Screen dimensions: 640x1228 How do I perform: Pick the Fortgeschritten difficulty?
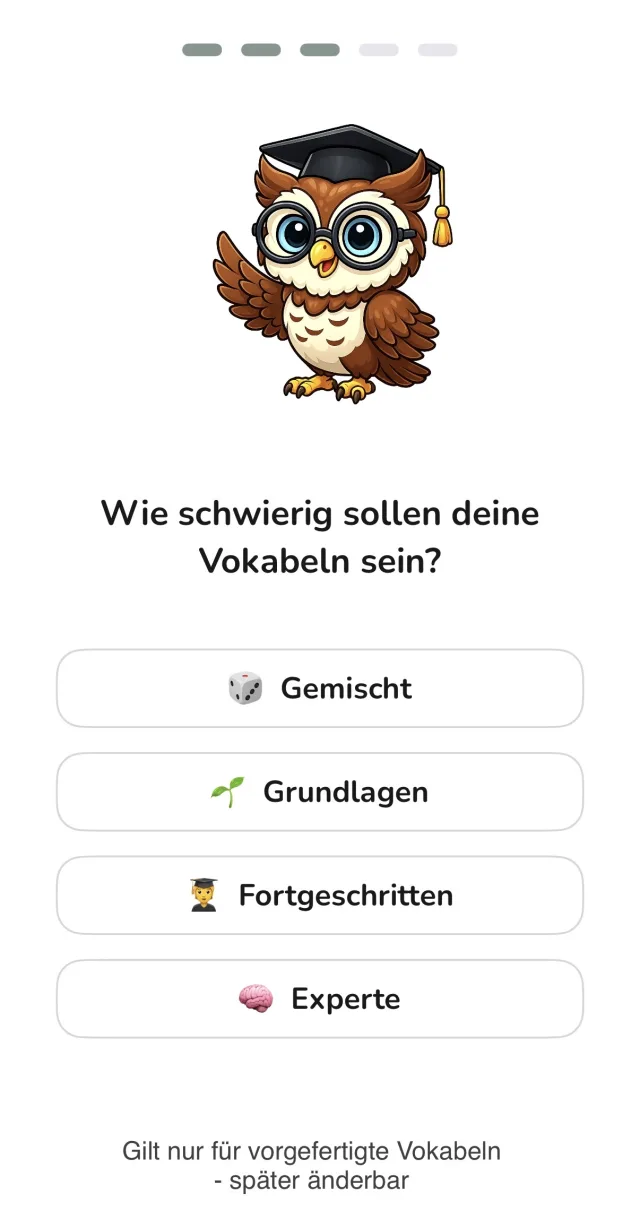coord(320,895)
